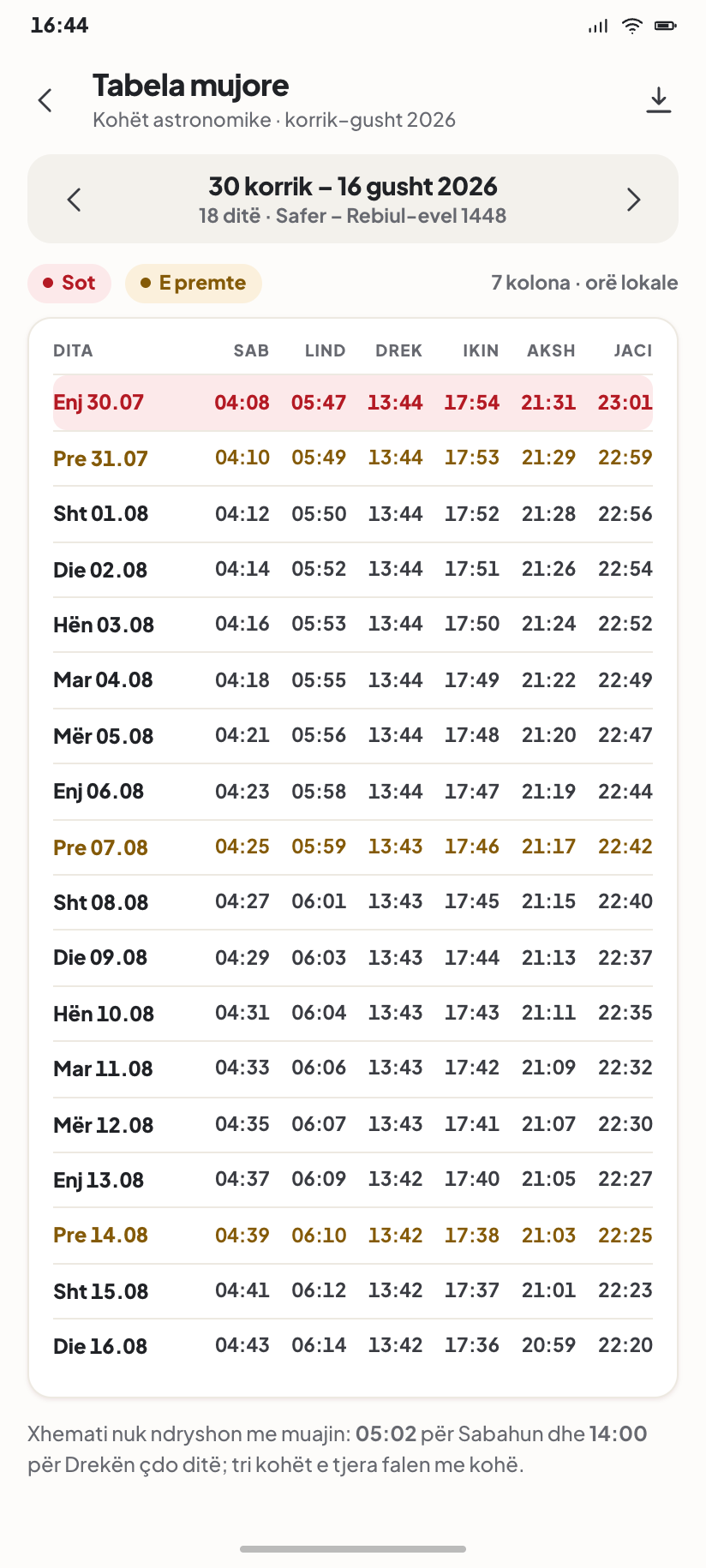This screenshot has height=1568, width=706.
Task: Advance to the next date range
Action: 633,200
